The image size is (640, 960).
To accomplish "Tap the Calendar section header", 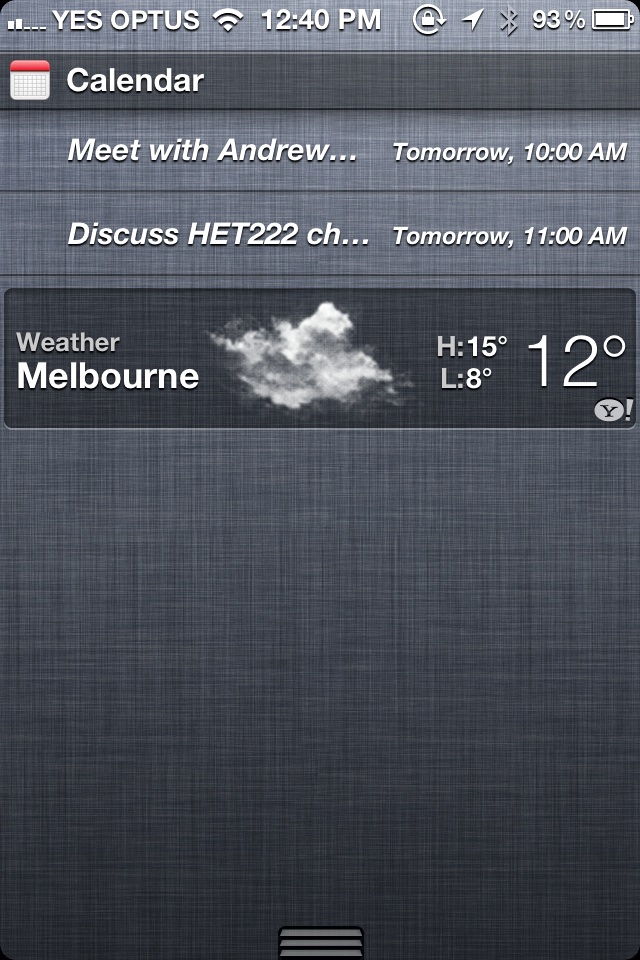I will (x=135, y=81).
